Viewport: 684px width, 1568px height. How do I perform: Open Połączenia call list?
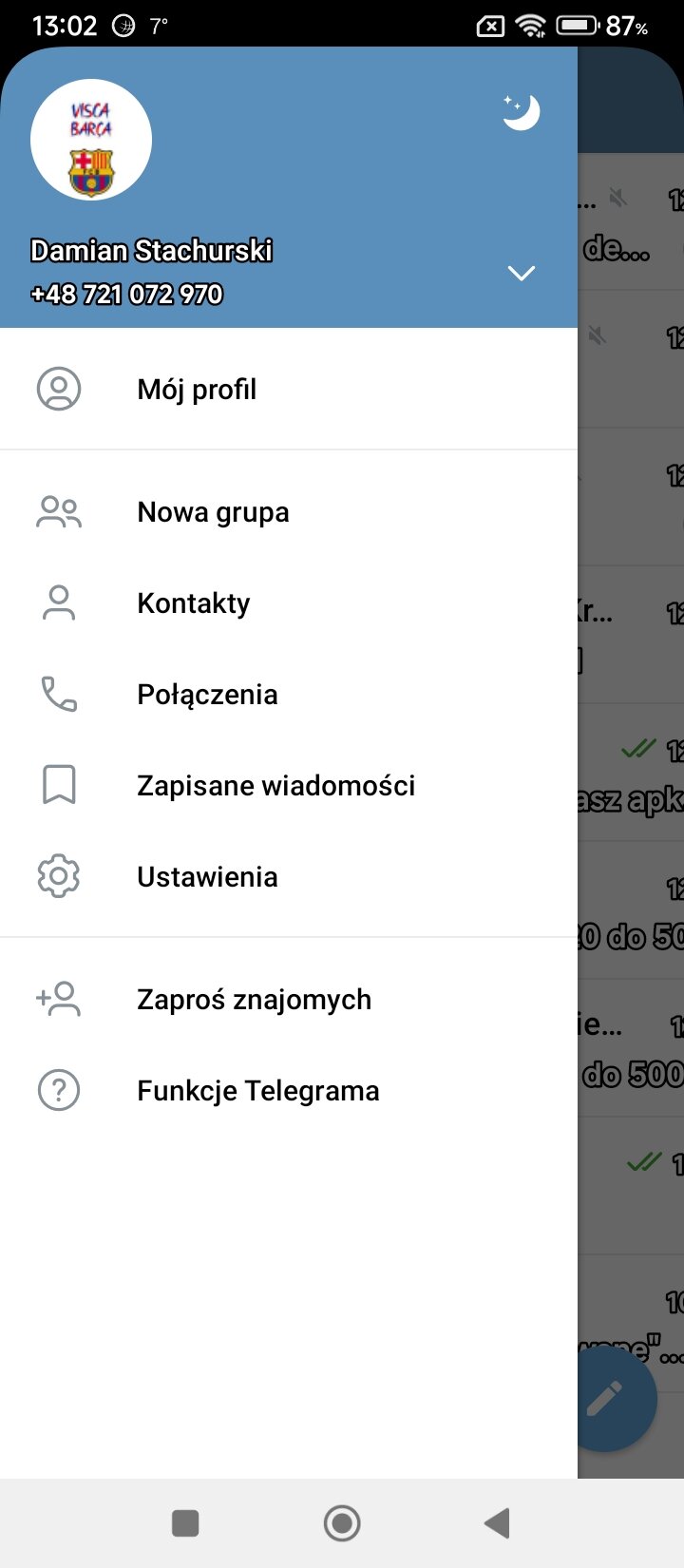click(289, 695)
